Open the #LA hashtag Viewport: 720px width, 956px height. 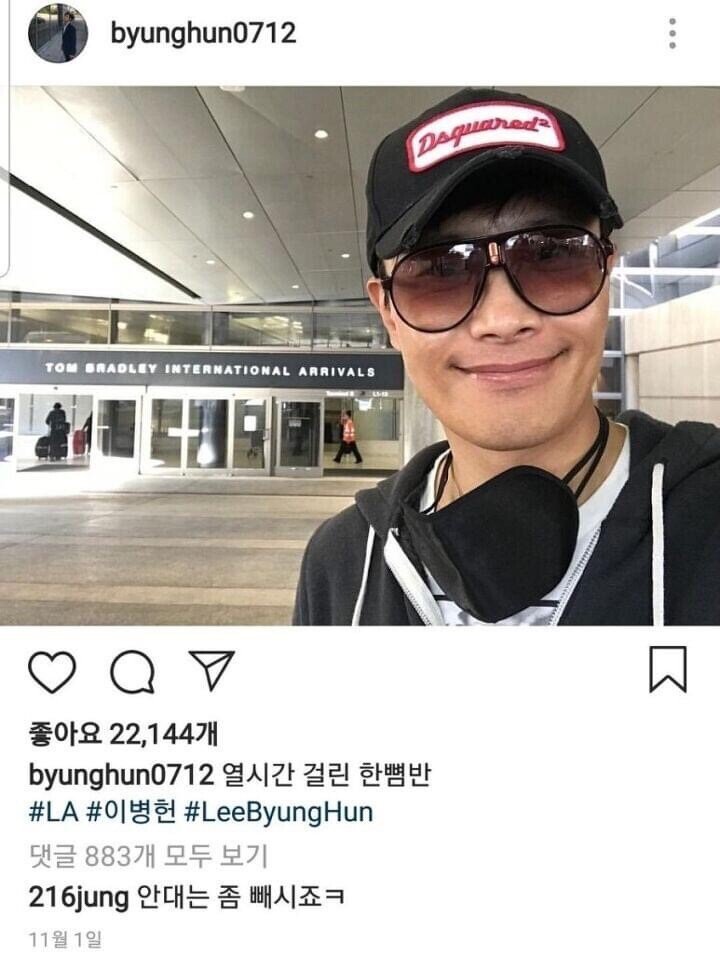[x=52, y=811]
